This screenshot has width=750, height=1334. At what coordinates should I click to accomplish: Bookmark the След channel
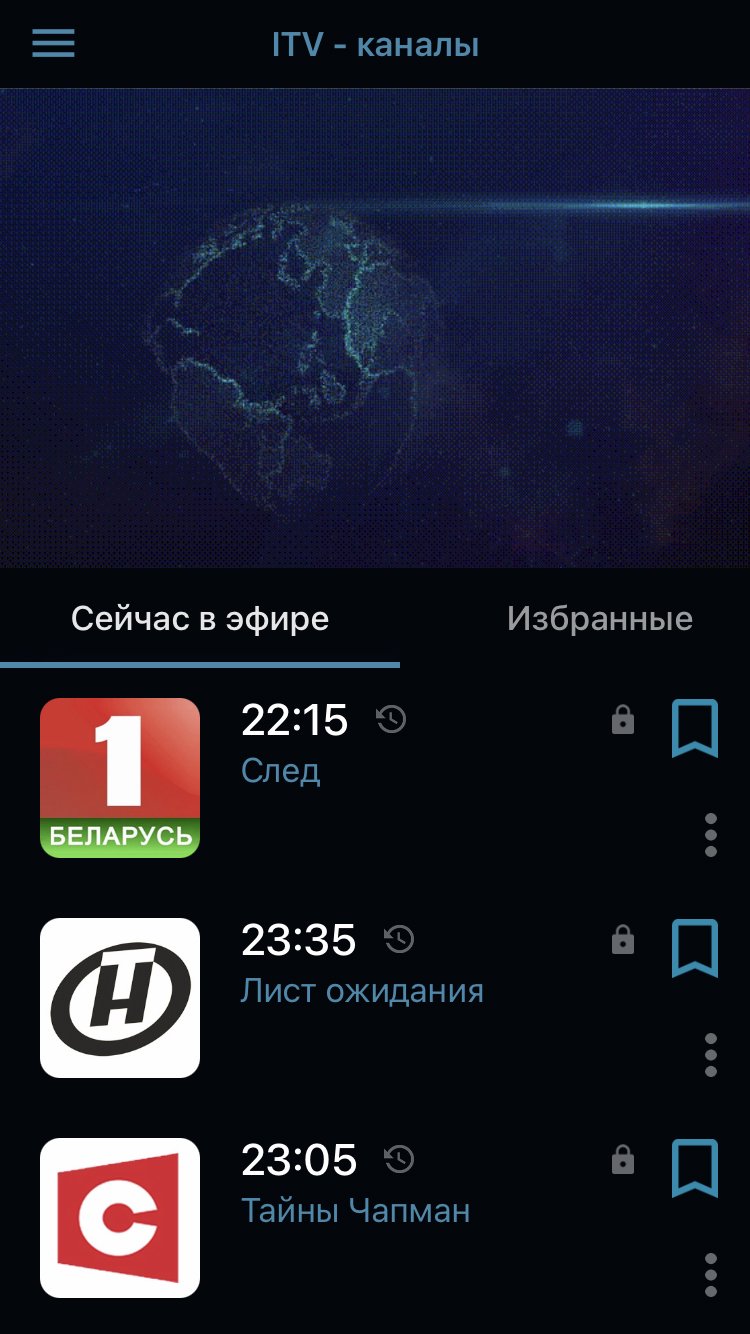694,729
